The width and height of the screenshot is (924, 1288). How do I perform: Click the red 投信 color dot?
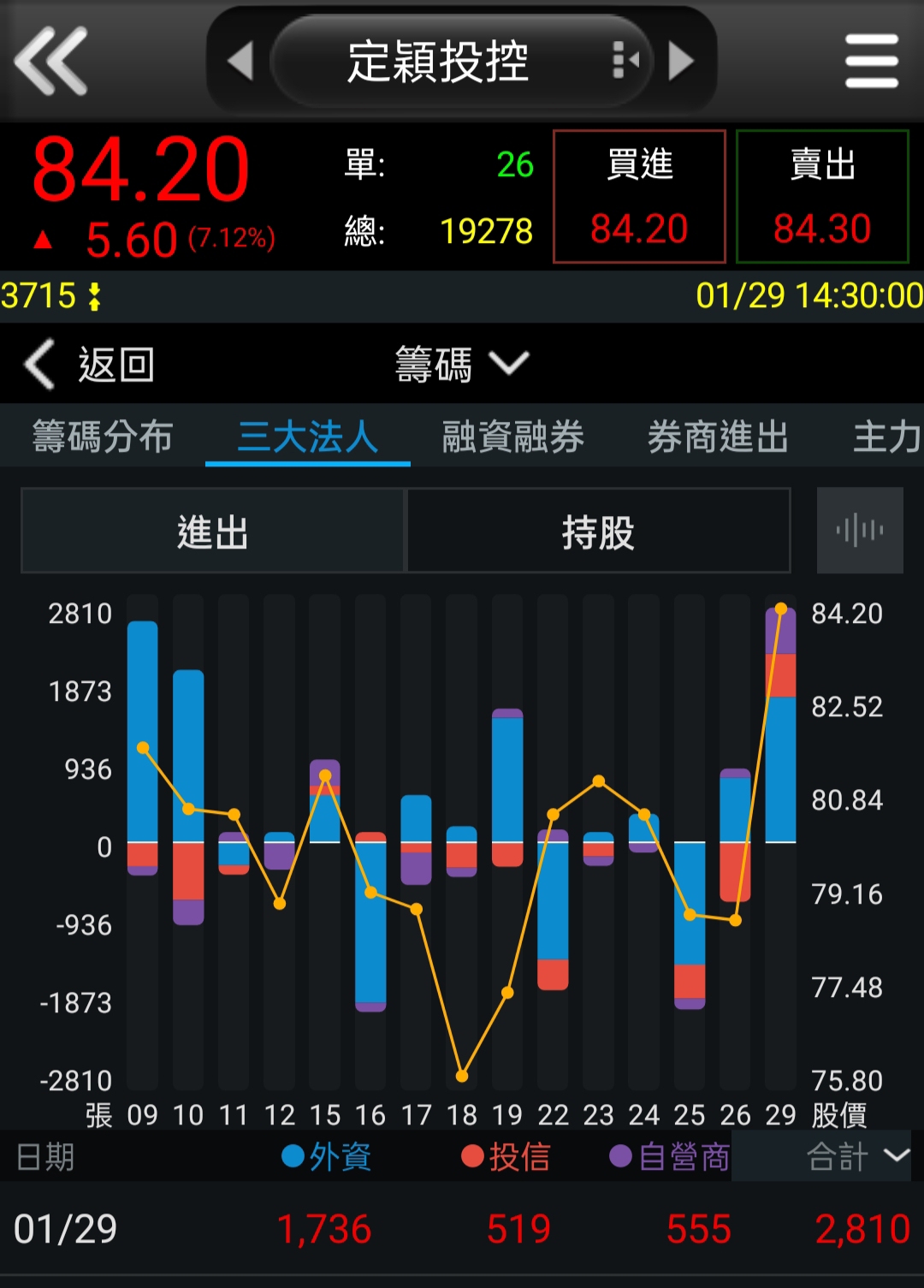click(472, 1158)
